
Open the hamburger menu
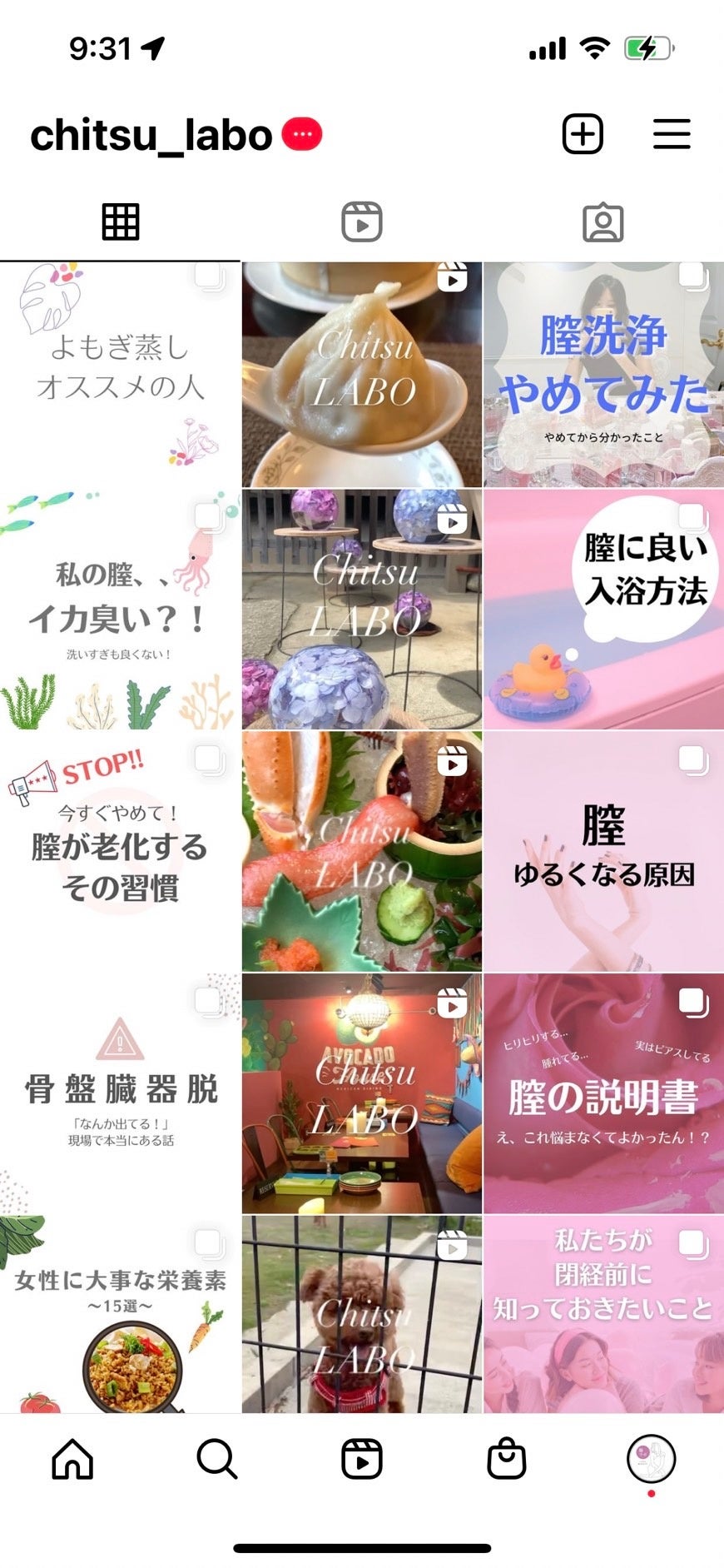point(671,134)
